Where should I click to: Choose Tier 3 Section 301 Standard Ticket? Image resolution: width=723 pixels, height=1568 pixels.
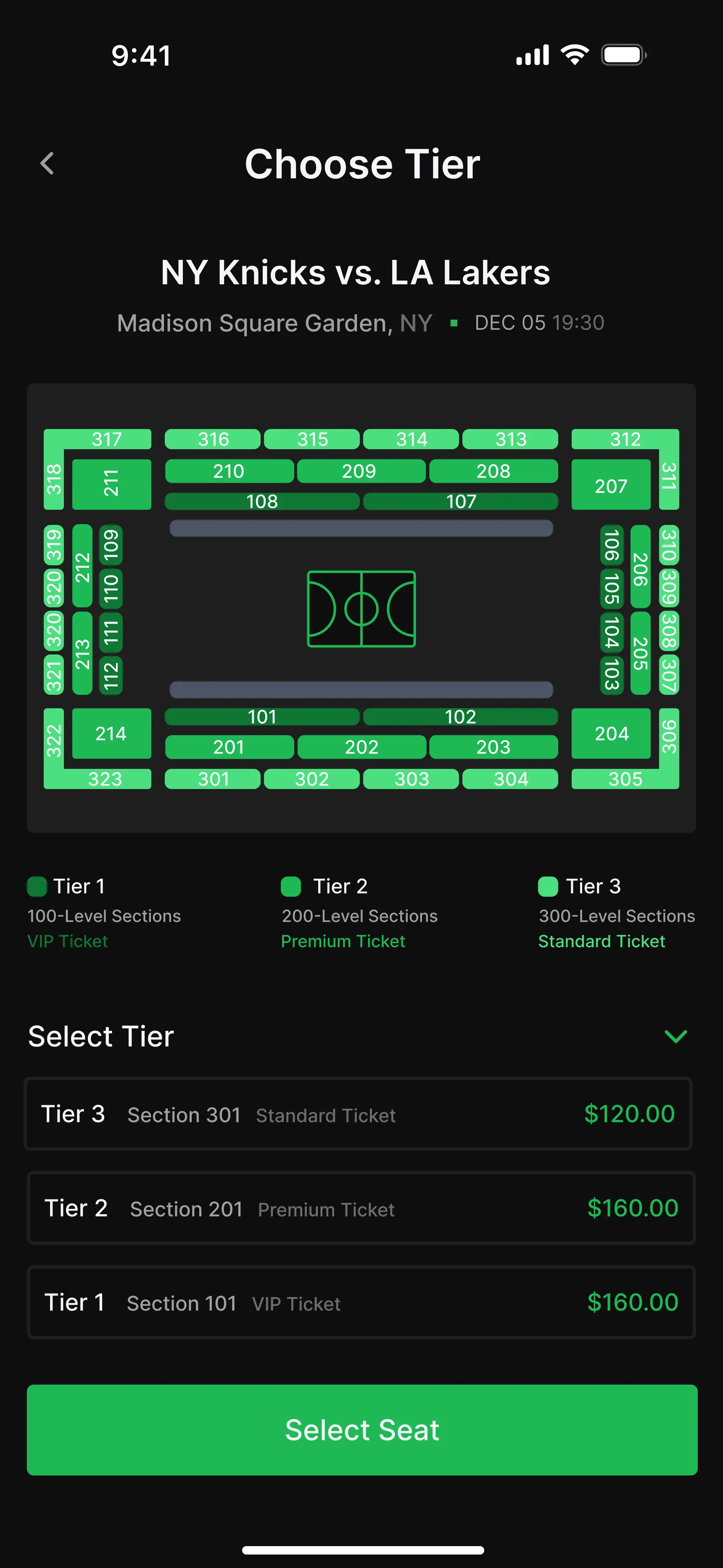[x=358, y=1114]
